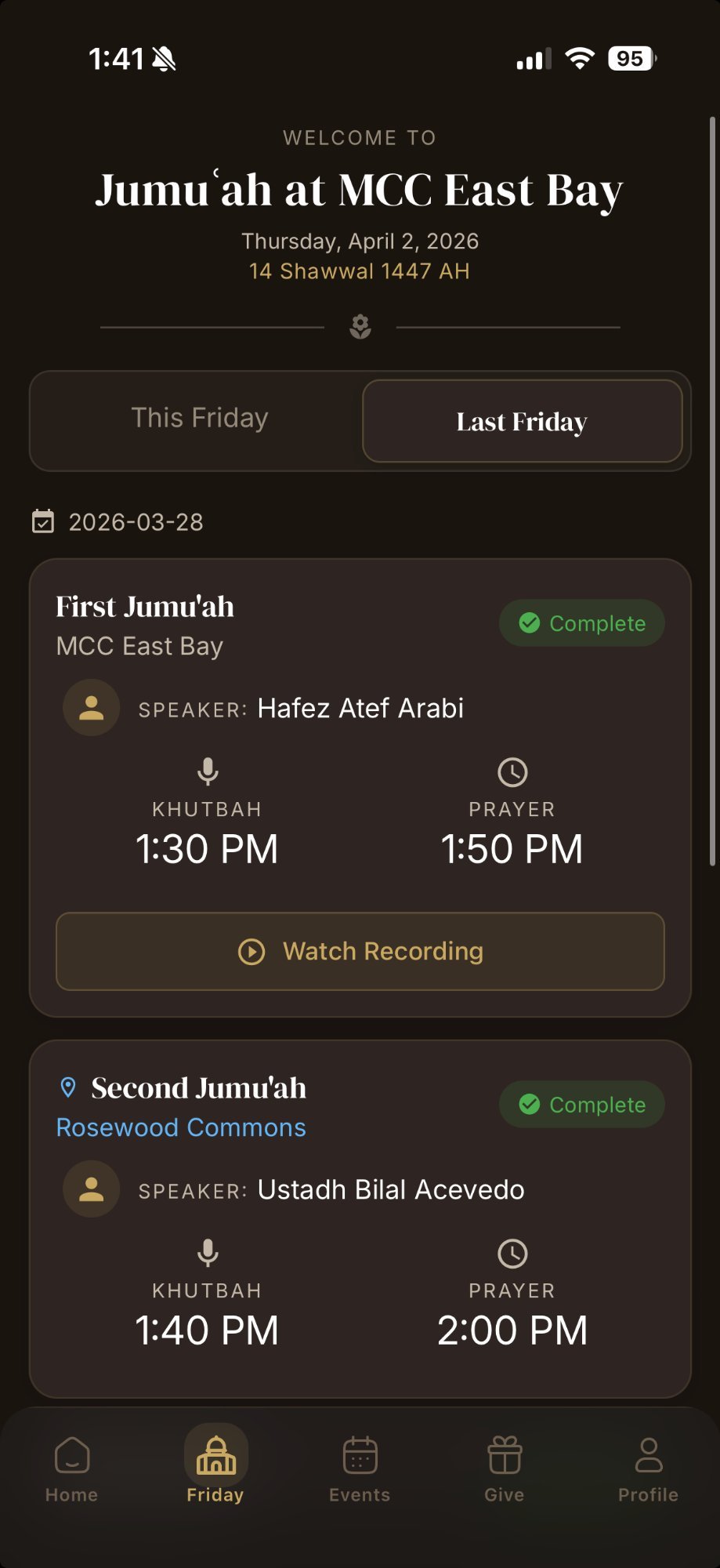
Task: Tap the microphone icon above First Jumu'ah khutbah time
Action: pyautogui.click(x=207, y=771)
